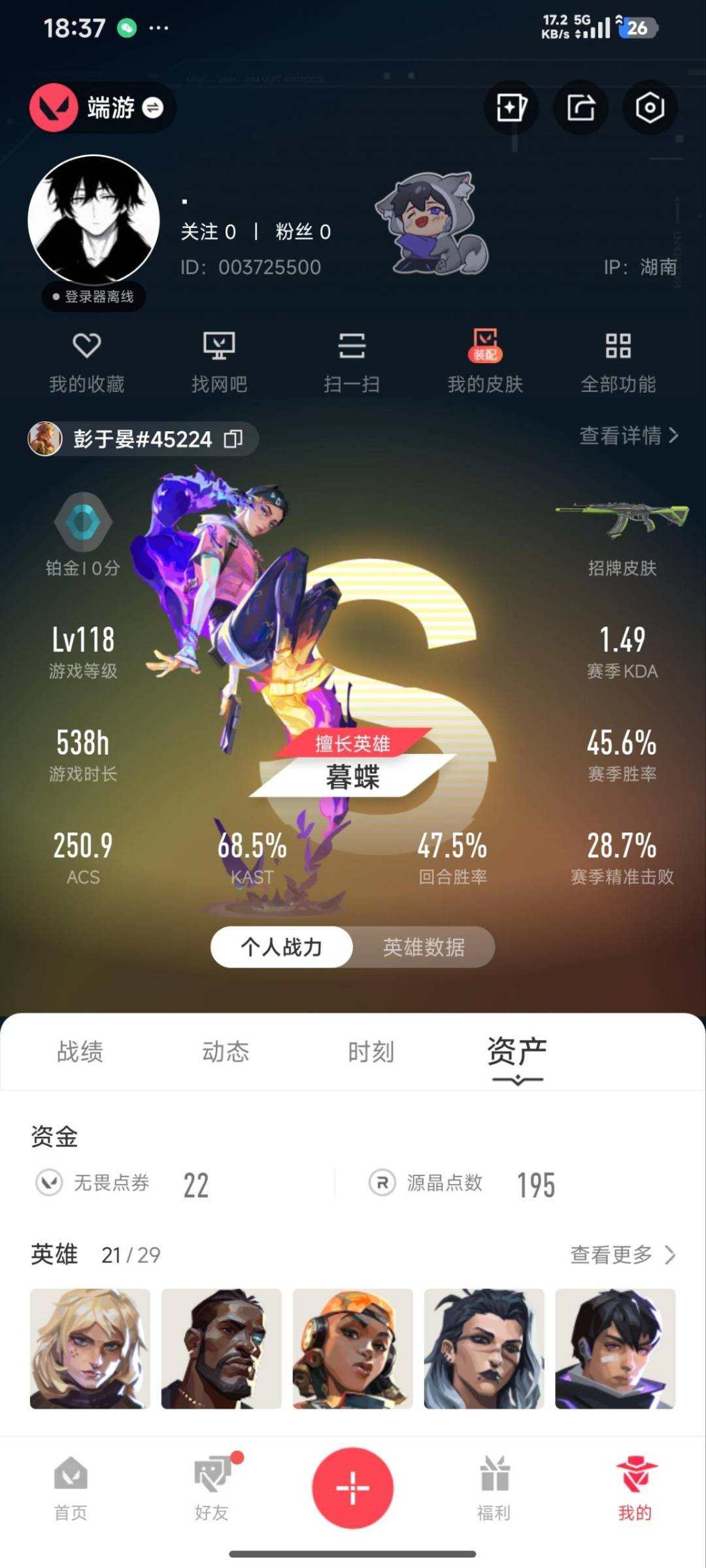The image size is (706, 1568).
Task: Open the card wallet icon near top right
Action: coord(510,108)
